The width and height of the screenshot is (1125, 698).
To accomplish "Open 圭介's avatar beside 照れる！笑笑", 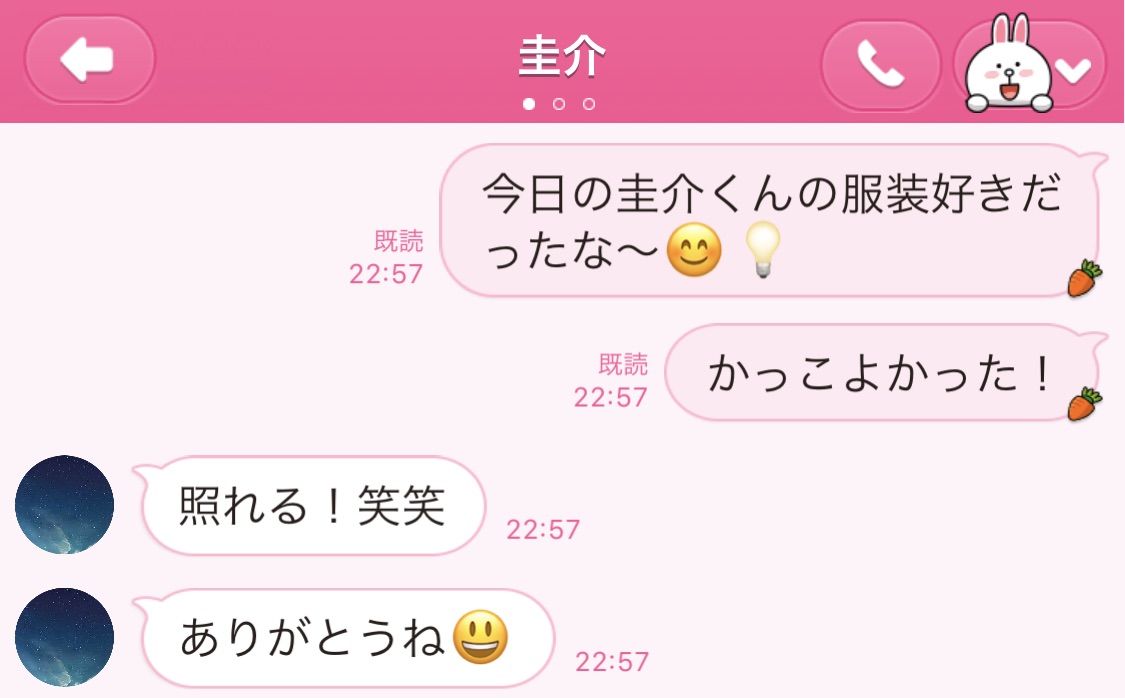I will point(65,505).
